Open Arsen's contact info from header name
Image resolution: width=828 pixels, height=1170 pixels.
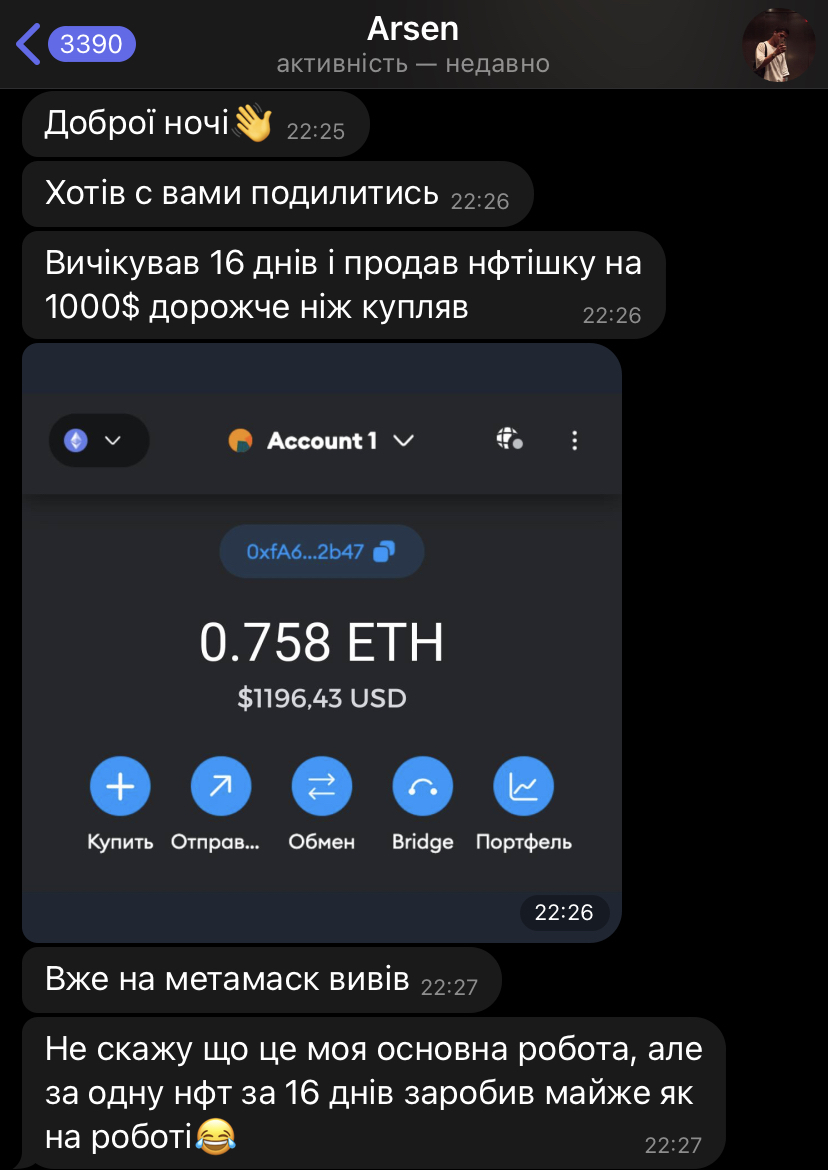pyautogui.click(x=412, y=29)
